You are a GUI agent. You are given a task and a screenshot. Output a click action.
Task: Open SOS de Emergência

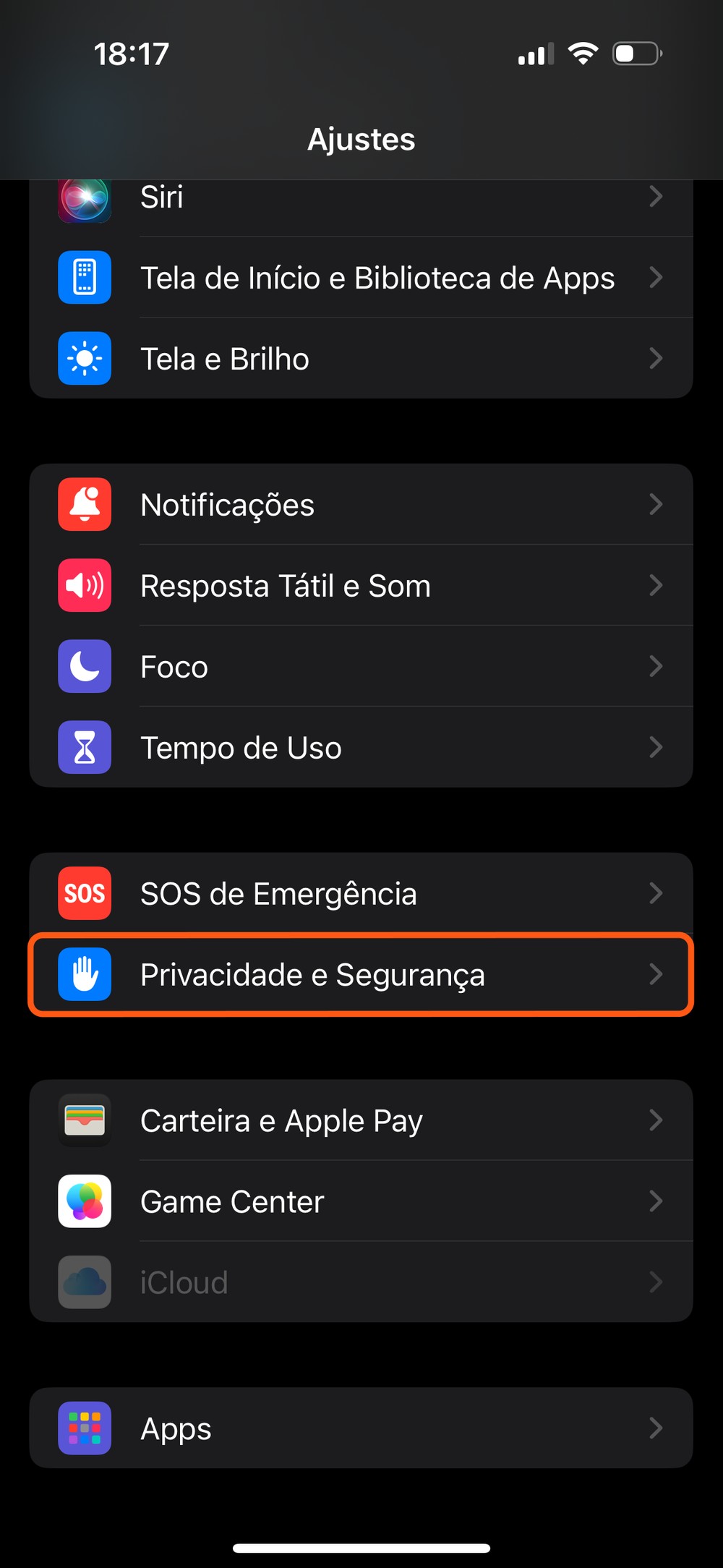tap(361, 894)
